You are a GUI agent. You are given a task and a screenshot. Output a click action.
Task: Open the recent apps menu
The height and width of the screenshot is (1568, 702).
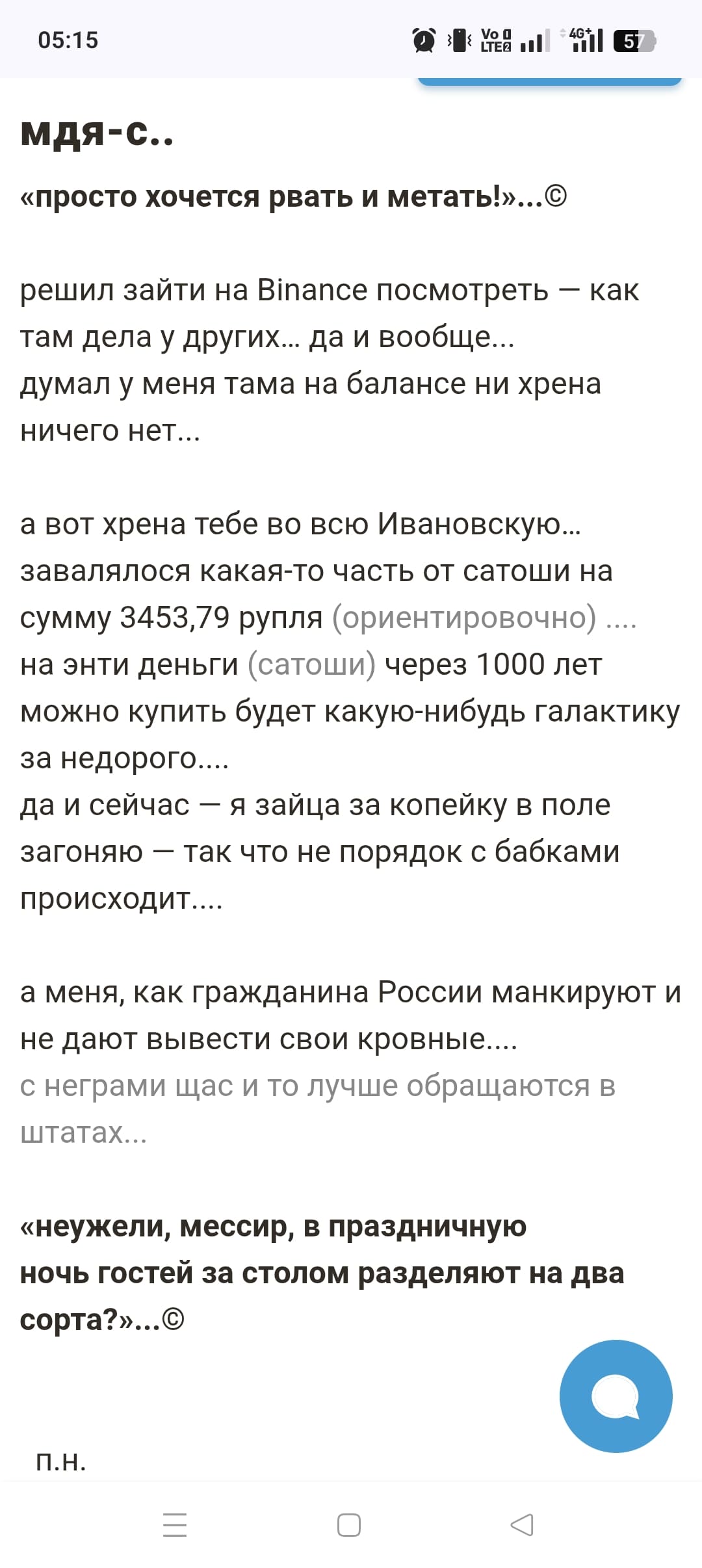point(175,1525)
